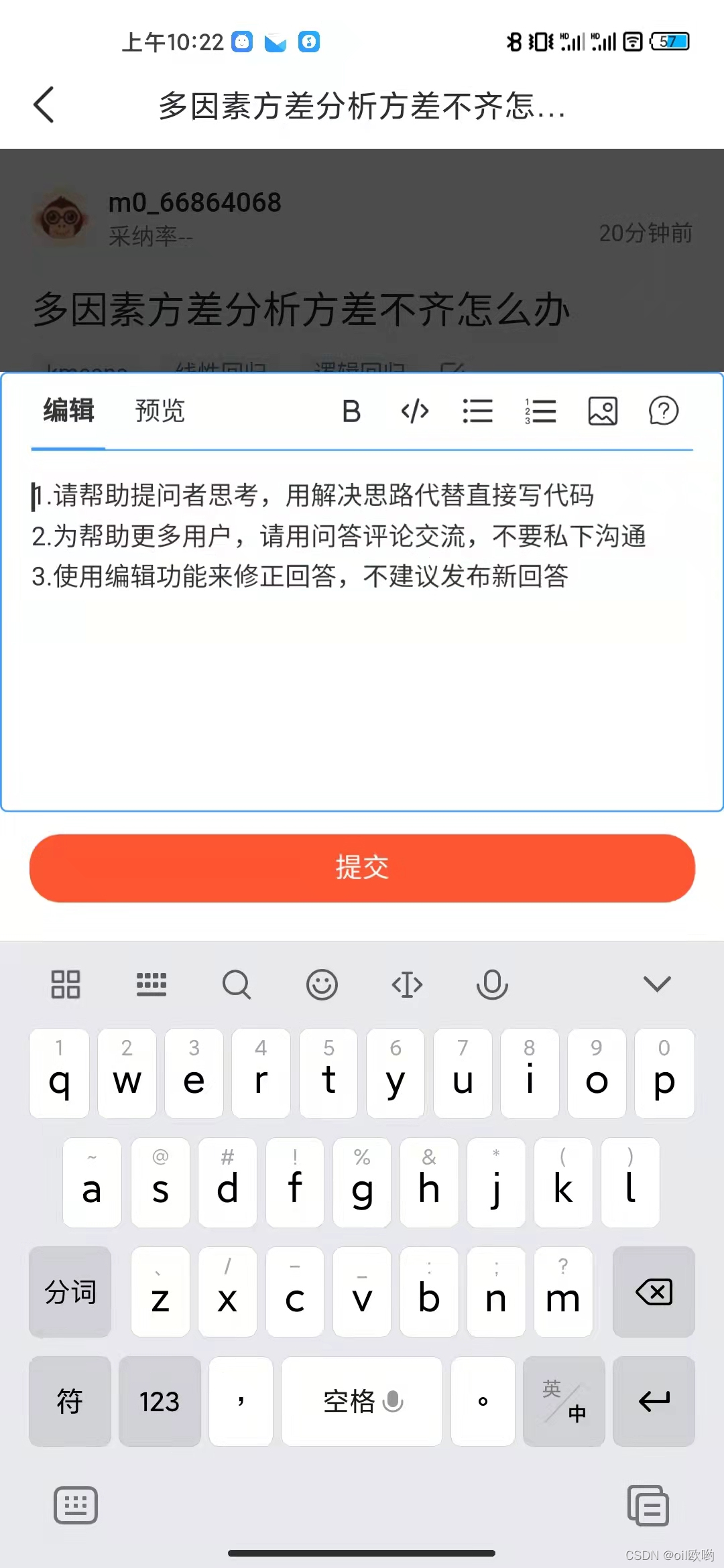This screenshot has height=1568, width=724.
Task: Open the keyboard emoji panel
Action: pyautogui.click(x=322, y=984)
